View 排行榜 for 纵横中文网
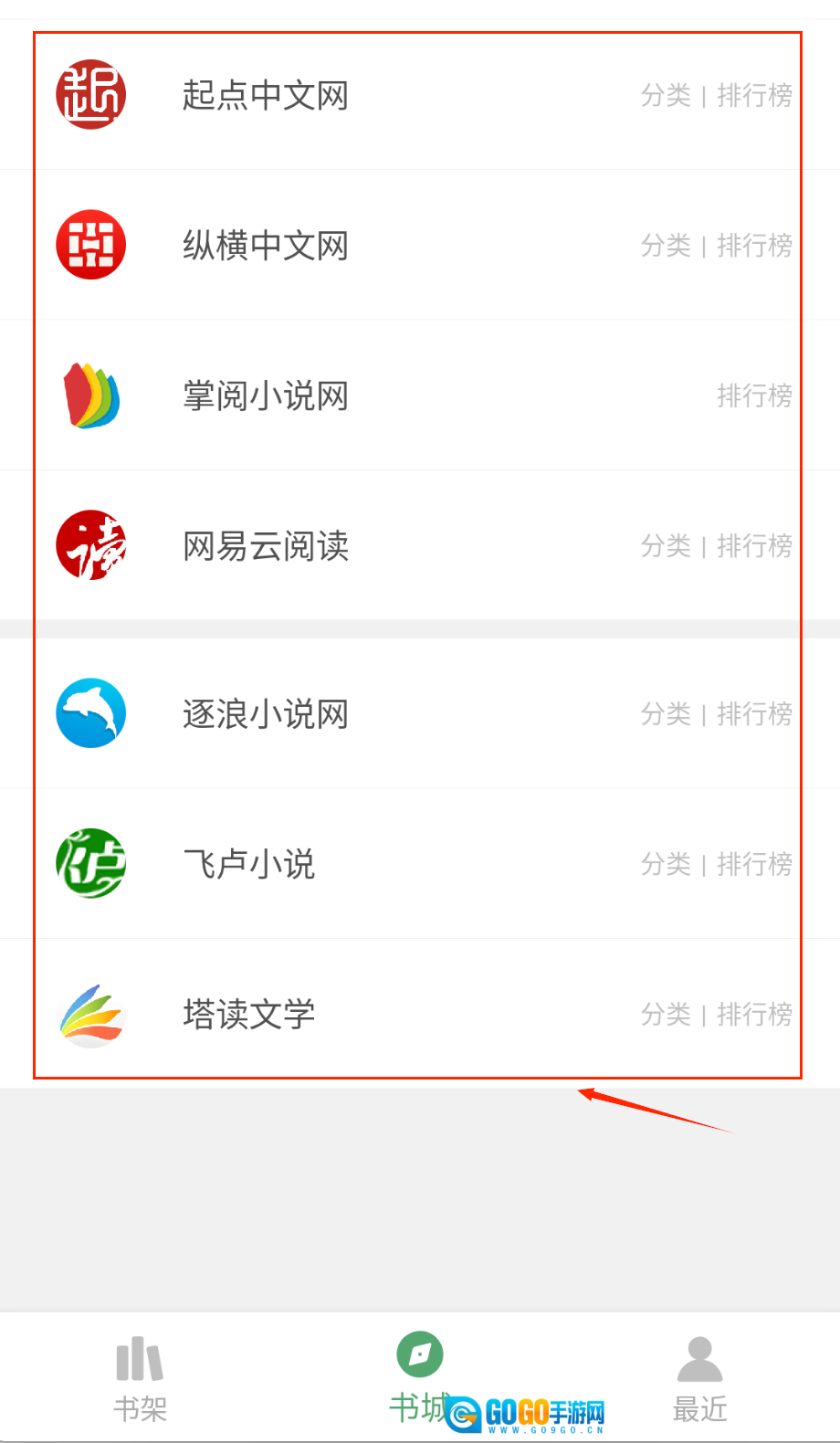The image size is (840, 1443). click(754, 246)
